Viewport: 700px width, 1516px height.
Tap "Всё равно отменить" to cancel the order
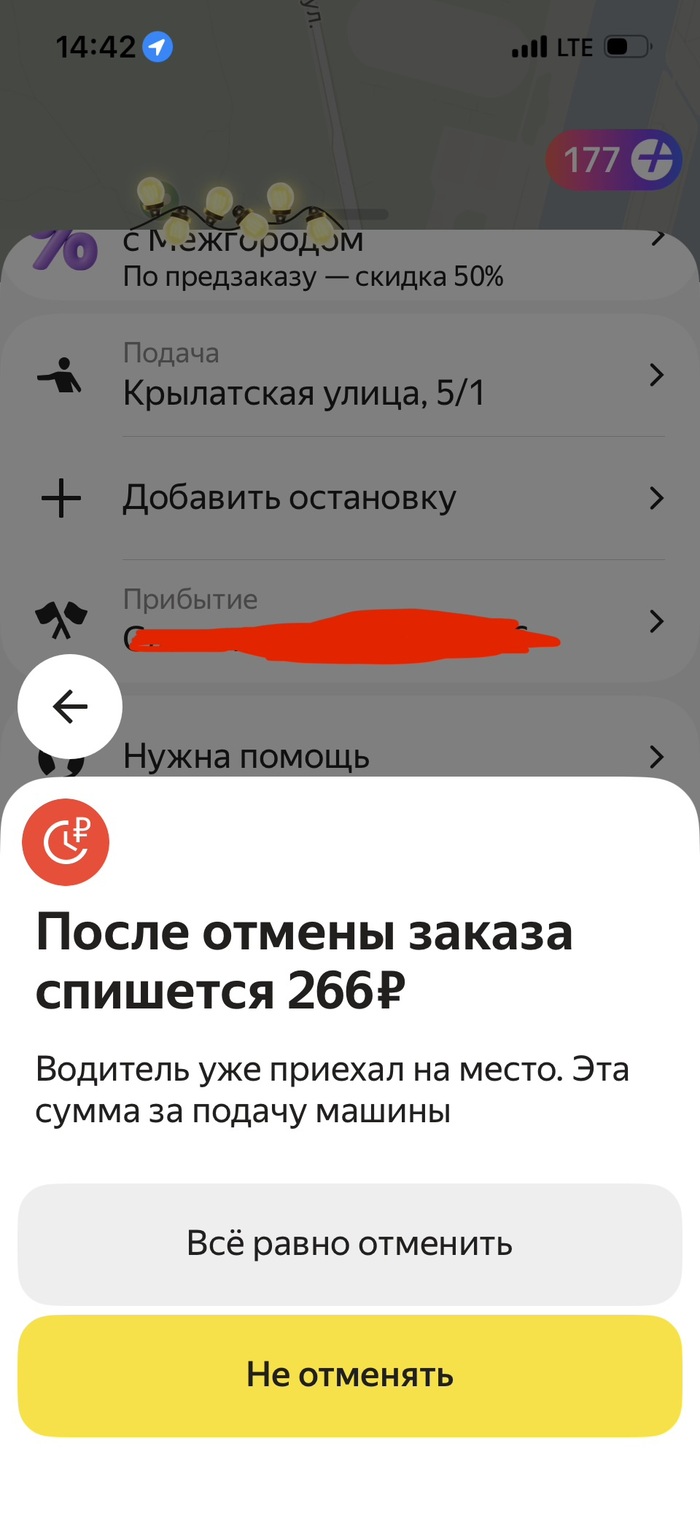pos(349,1244)
